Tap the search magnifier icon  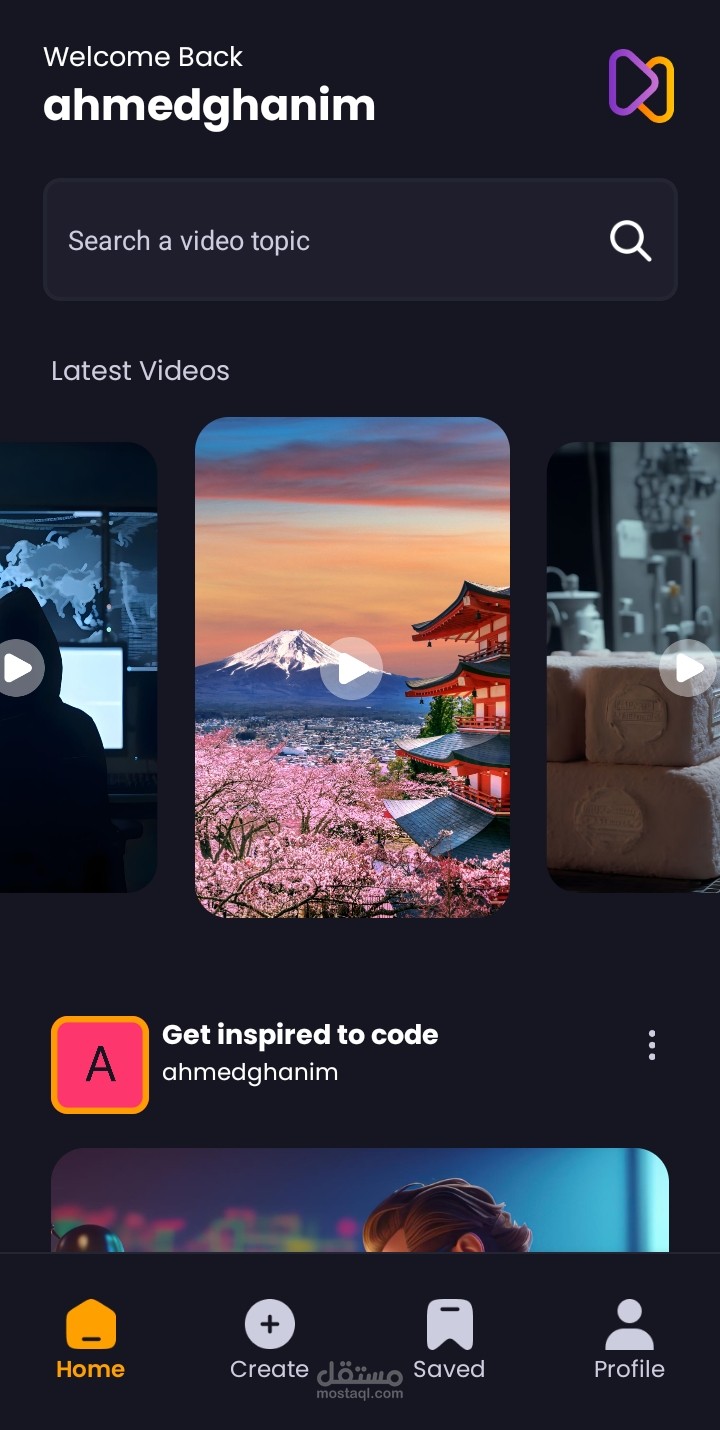tap(631, 241)
